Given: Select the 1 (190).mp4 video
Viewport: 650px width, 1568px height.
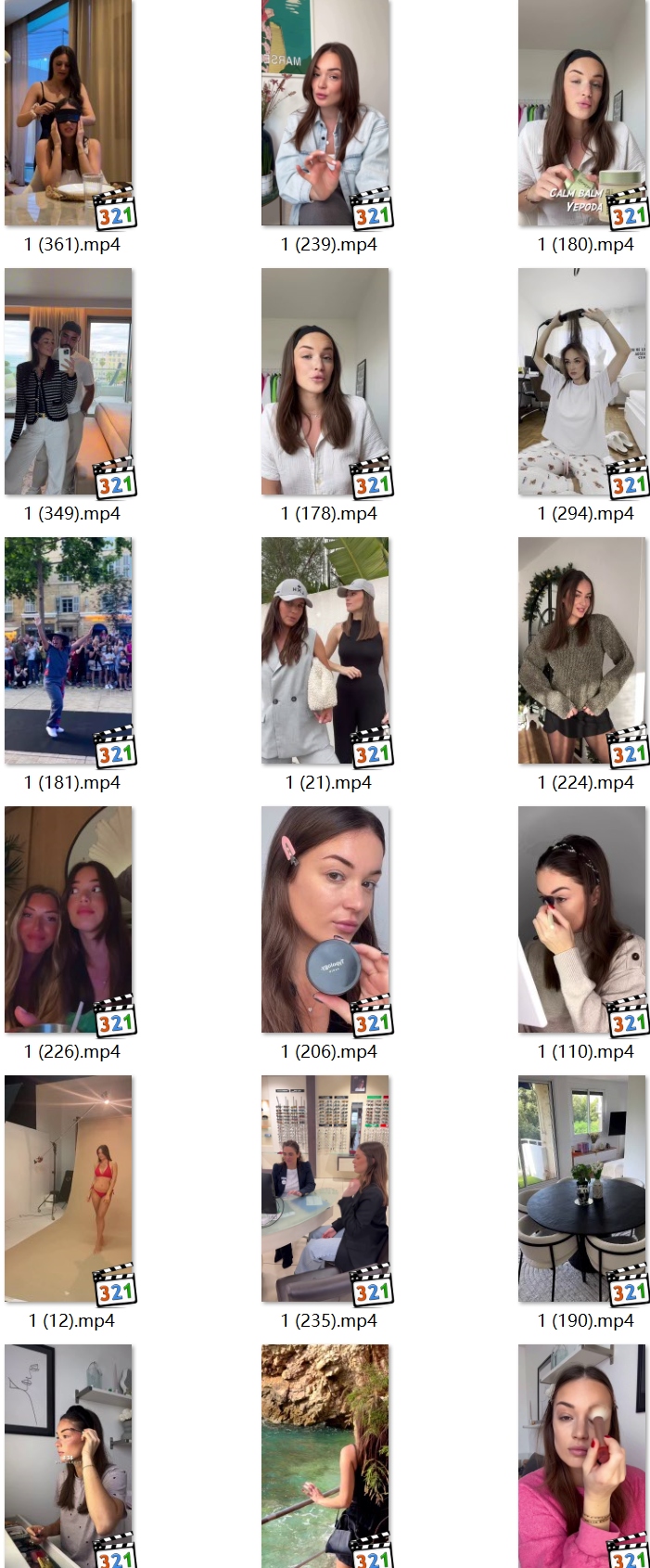Looking at the screenshot, I should 582,1189.
